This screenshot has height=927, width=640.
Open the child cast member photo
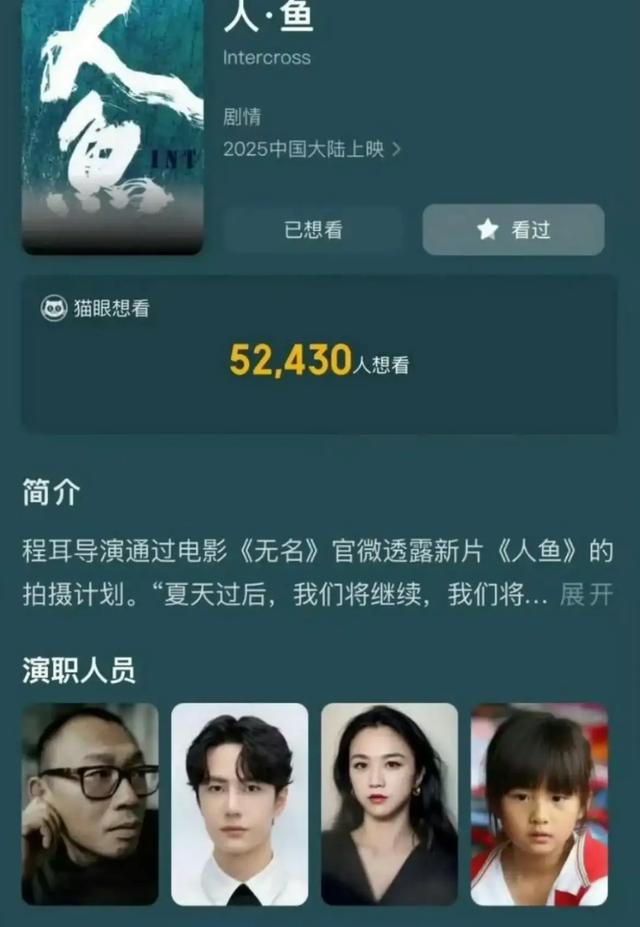click(x=539, y=804)
